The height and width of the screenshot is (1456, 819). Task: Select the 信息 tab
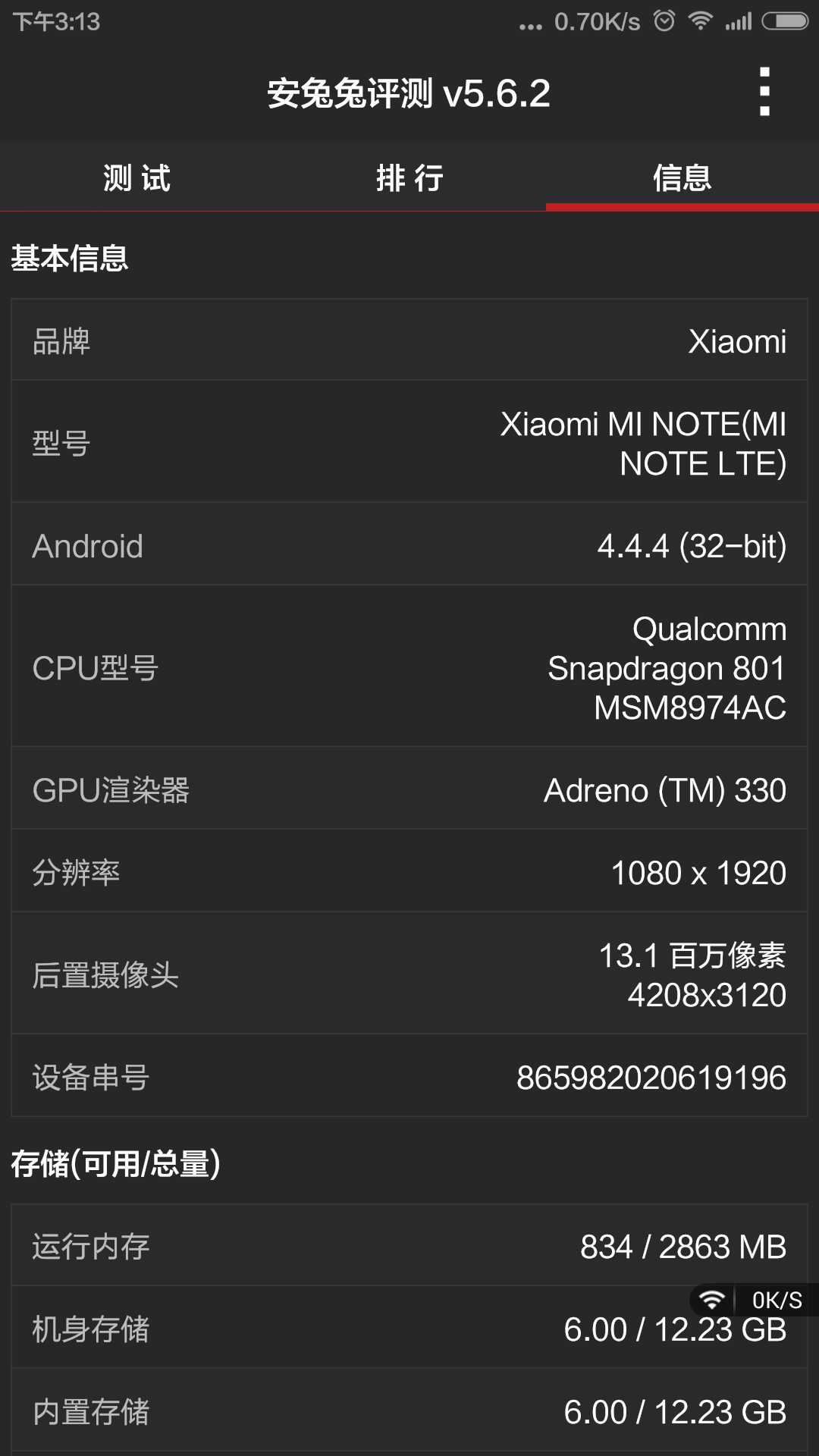(x=682, y=178)
